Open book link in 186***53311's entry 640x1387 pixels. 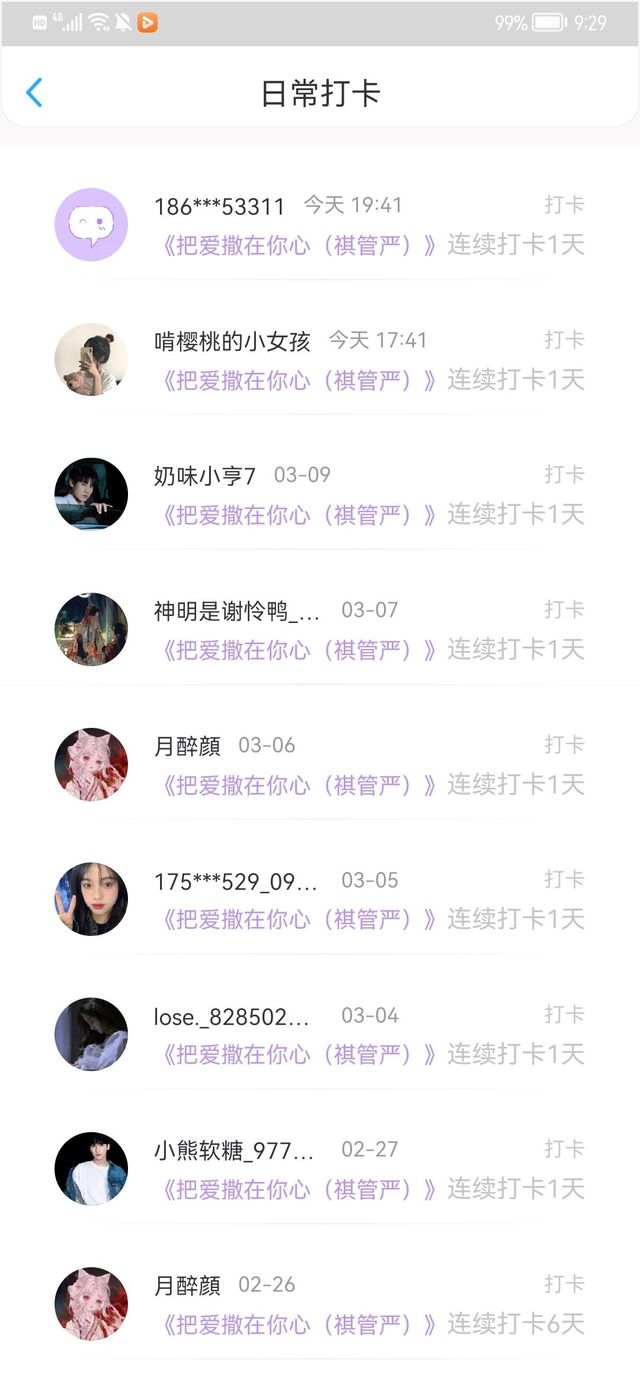298,245
